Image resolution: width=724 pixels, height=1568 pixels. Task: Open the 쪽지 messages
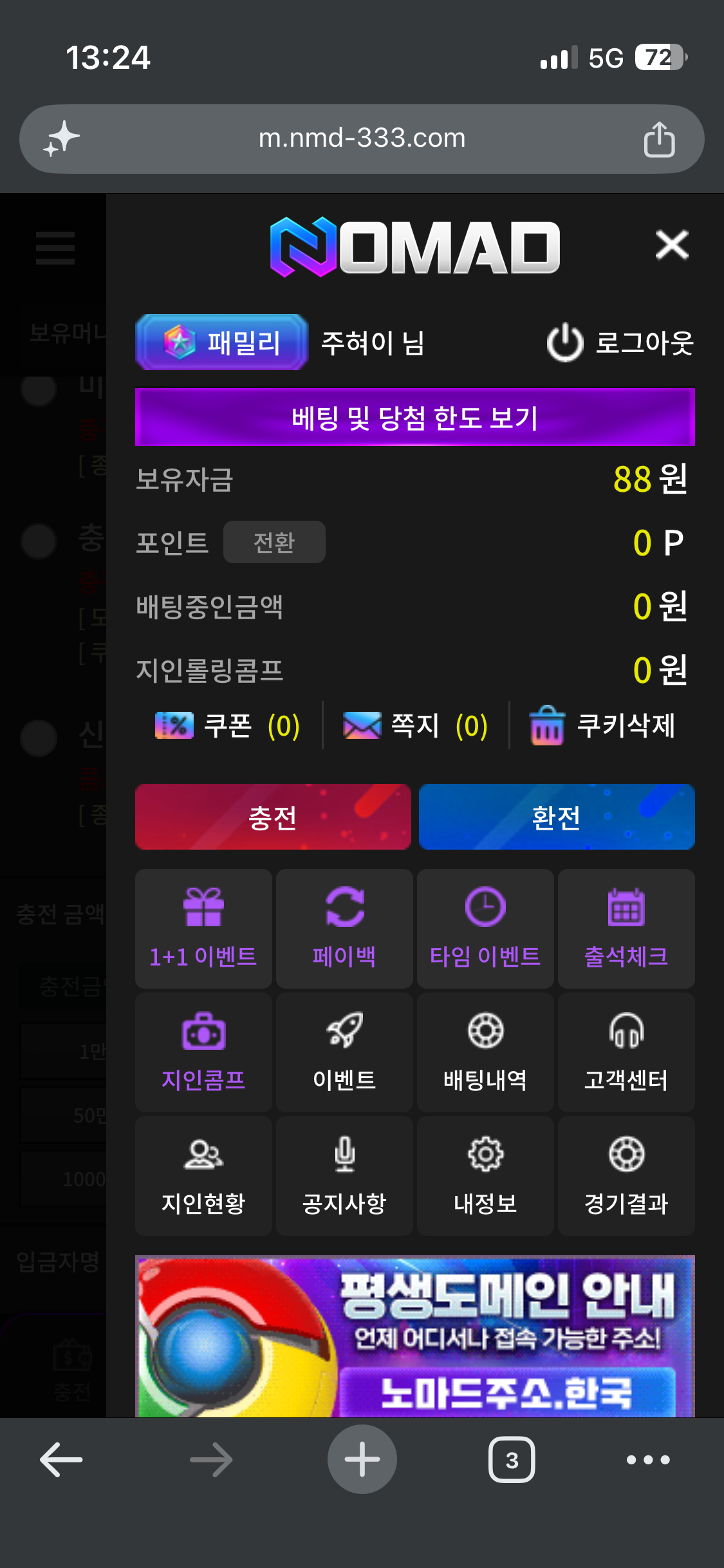click(x=416, y=726)
